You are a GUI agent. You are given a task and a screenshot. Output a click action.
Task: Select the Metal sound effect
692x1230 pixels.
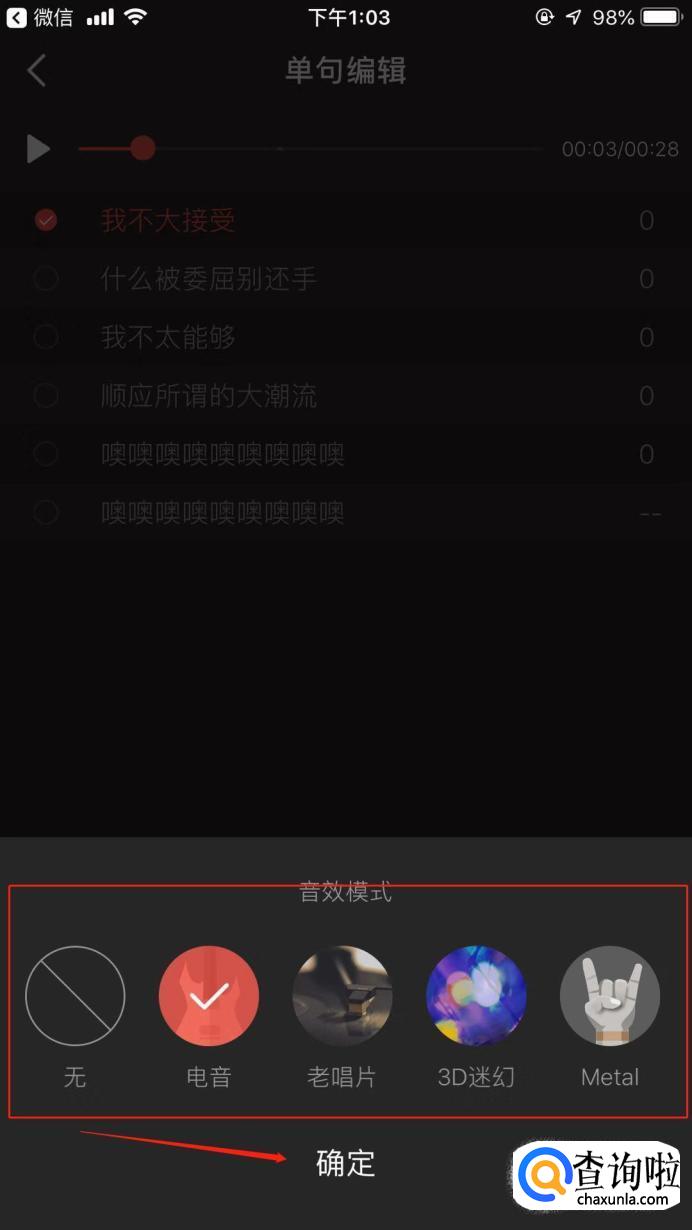[610, 996]
